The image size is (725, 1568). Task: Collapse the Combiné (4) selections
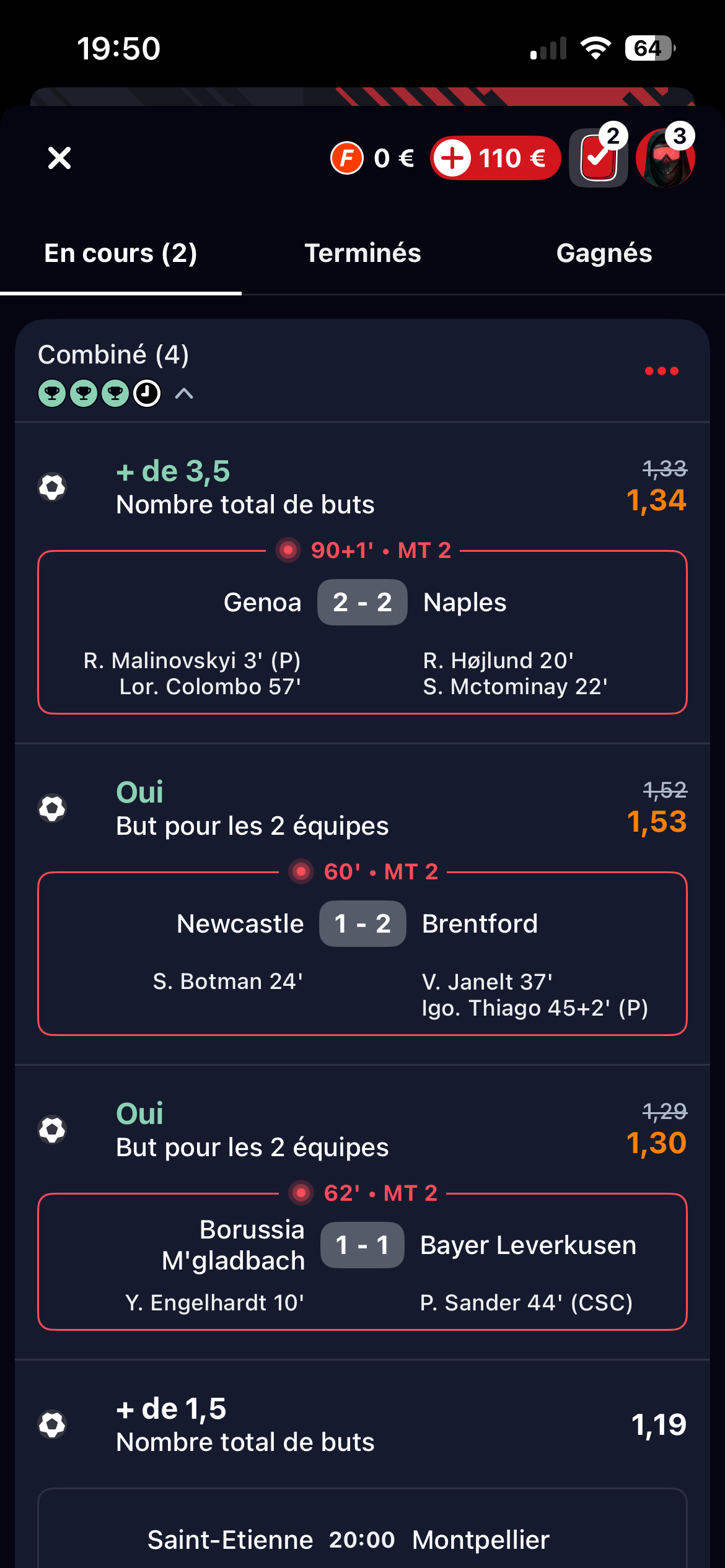click(x=184, y=394)
